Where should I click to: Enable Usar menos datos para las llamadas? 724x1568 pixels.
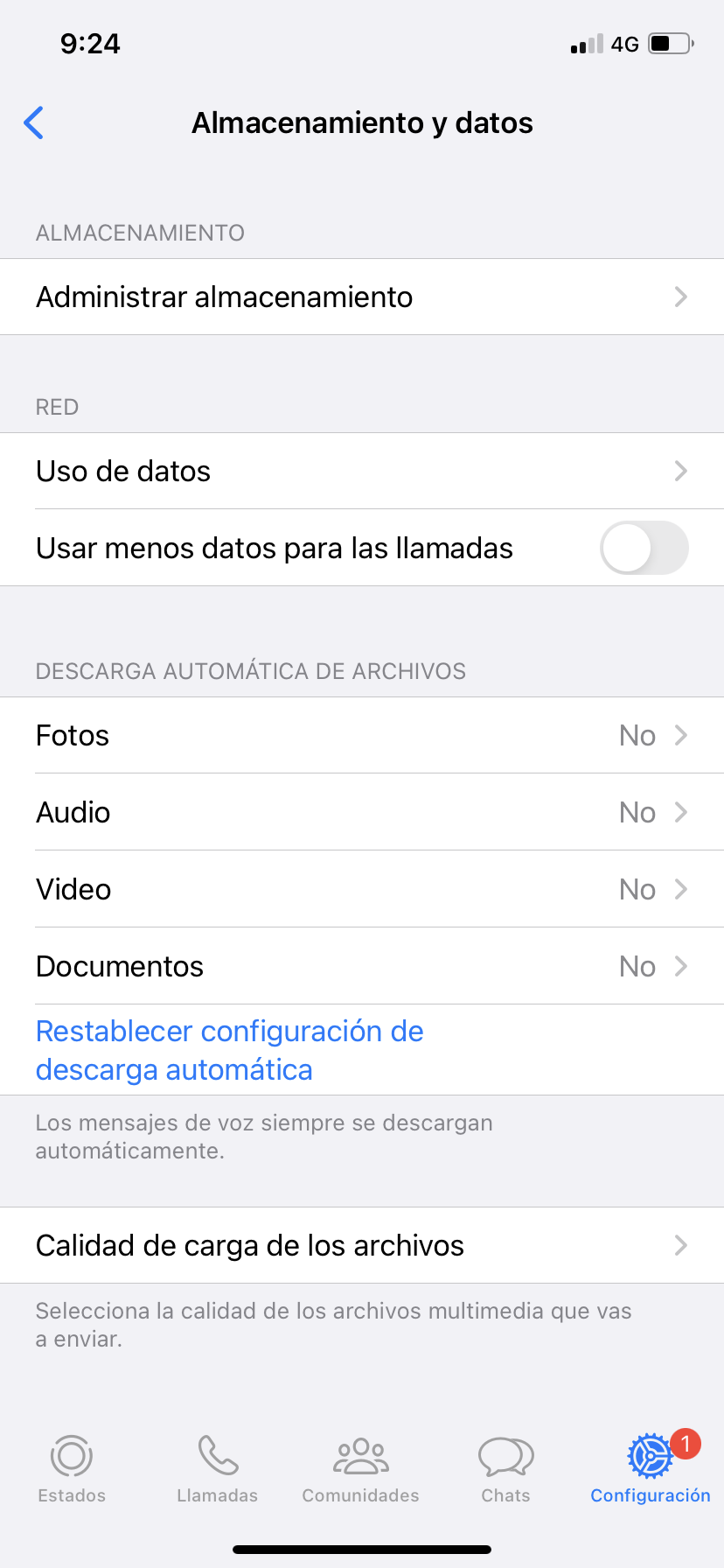(644, 549)
